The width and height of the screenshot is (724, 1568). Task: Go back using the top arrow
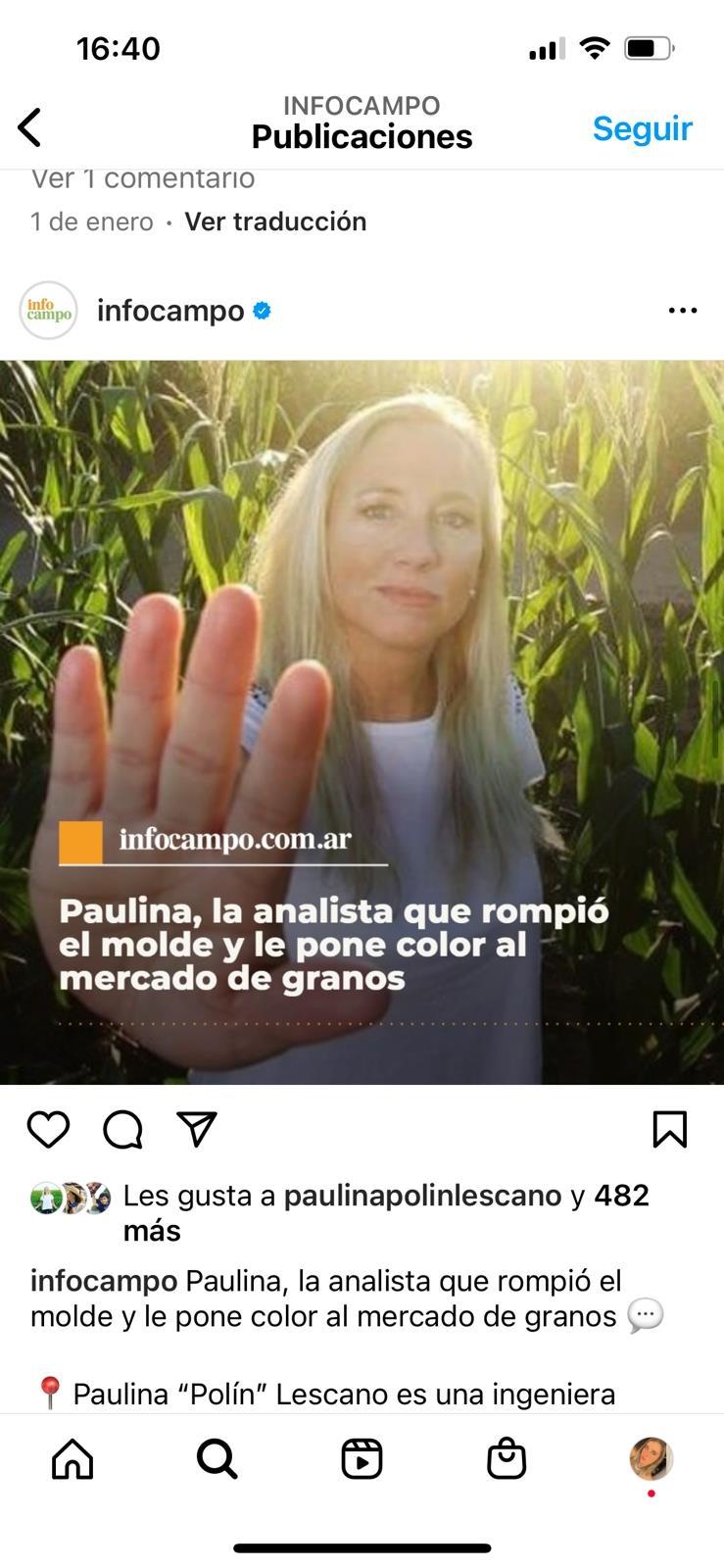click(x=30, y=127)
